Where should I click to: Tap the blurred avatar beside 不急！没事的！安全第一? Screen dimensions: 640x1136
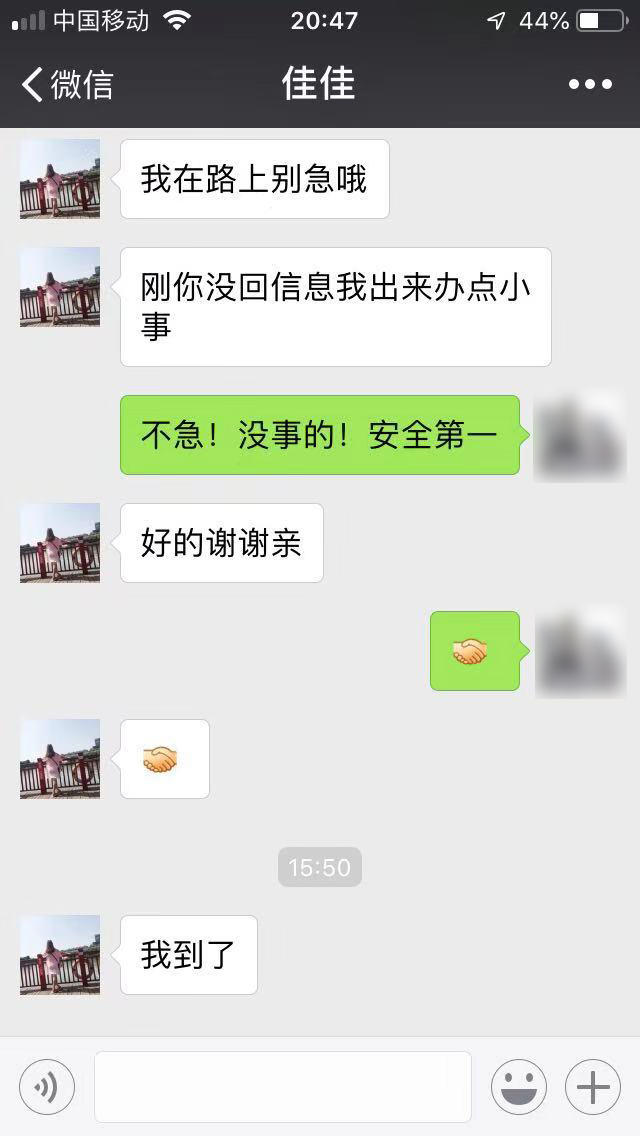click(x=580, y=436)
